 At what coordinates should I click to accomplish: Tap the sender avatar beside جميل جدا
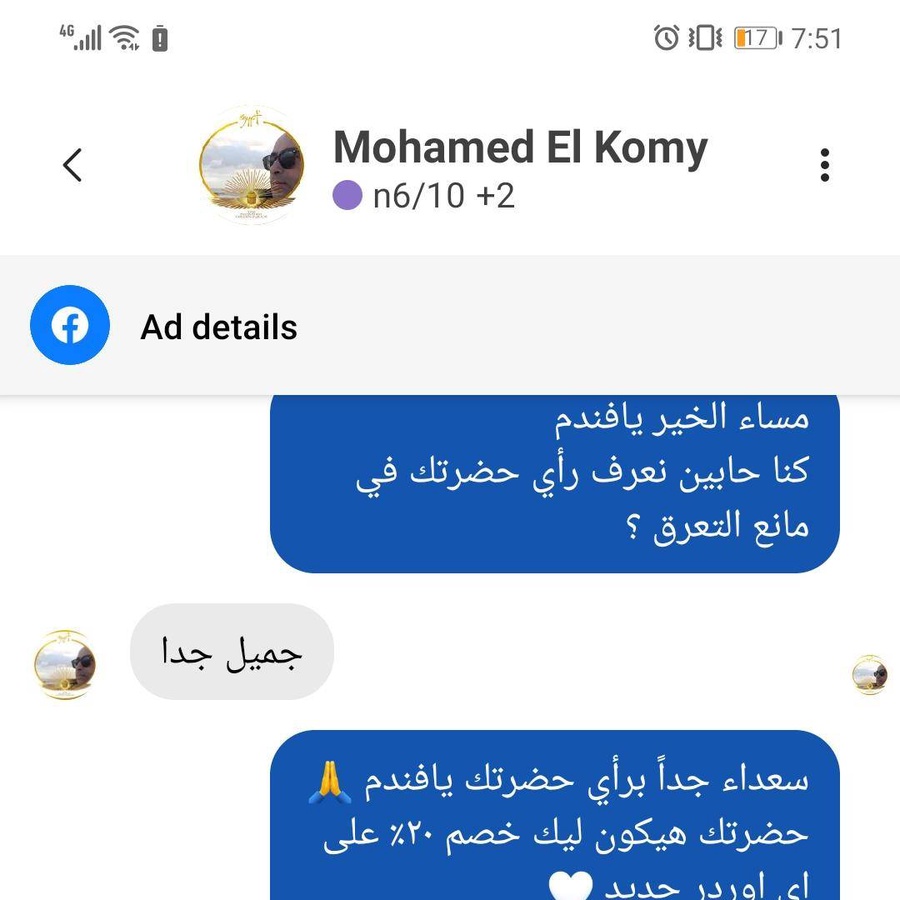click(65, 664)
